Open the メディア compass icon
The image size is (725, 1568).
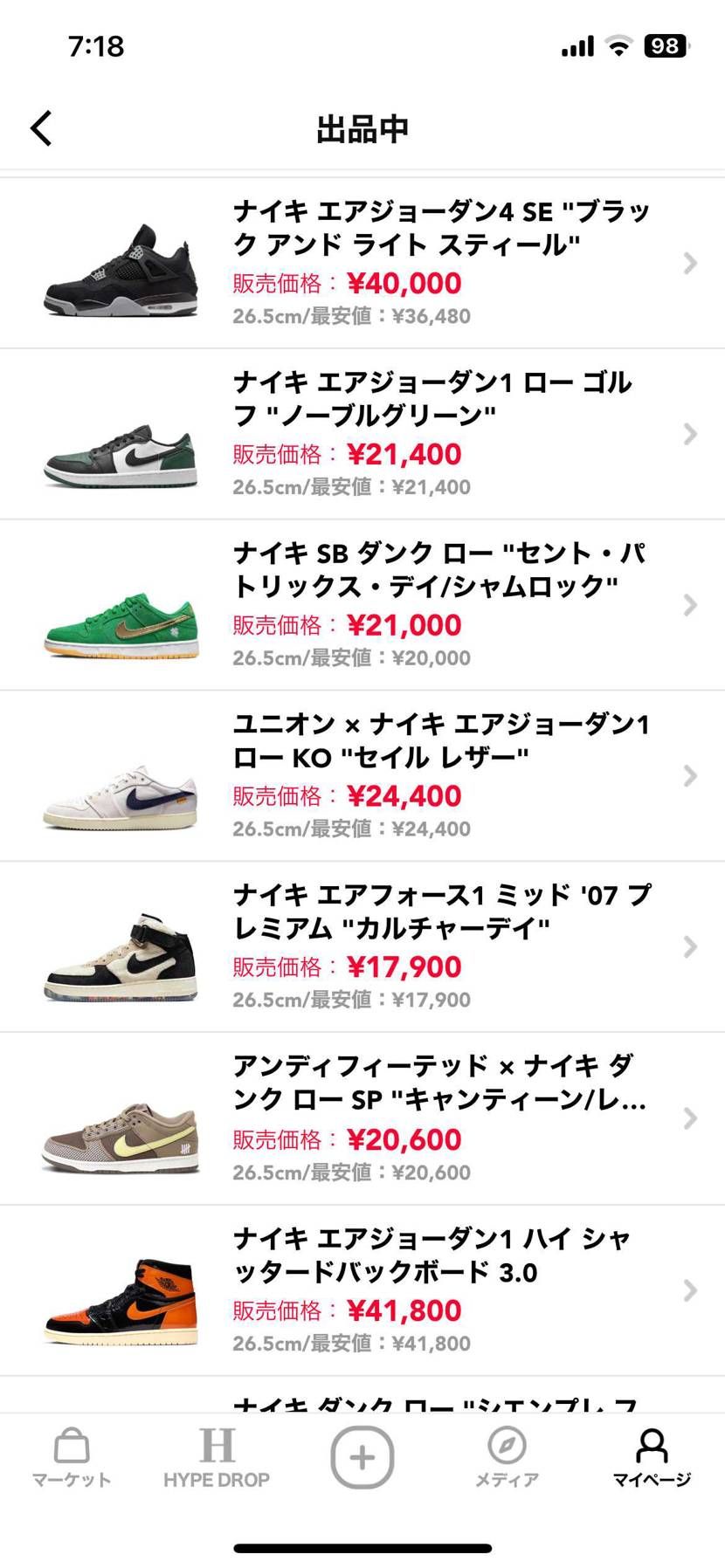[507, 1449]
